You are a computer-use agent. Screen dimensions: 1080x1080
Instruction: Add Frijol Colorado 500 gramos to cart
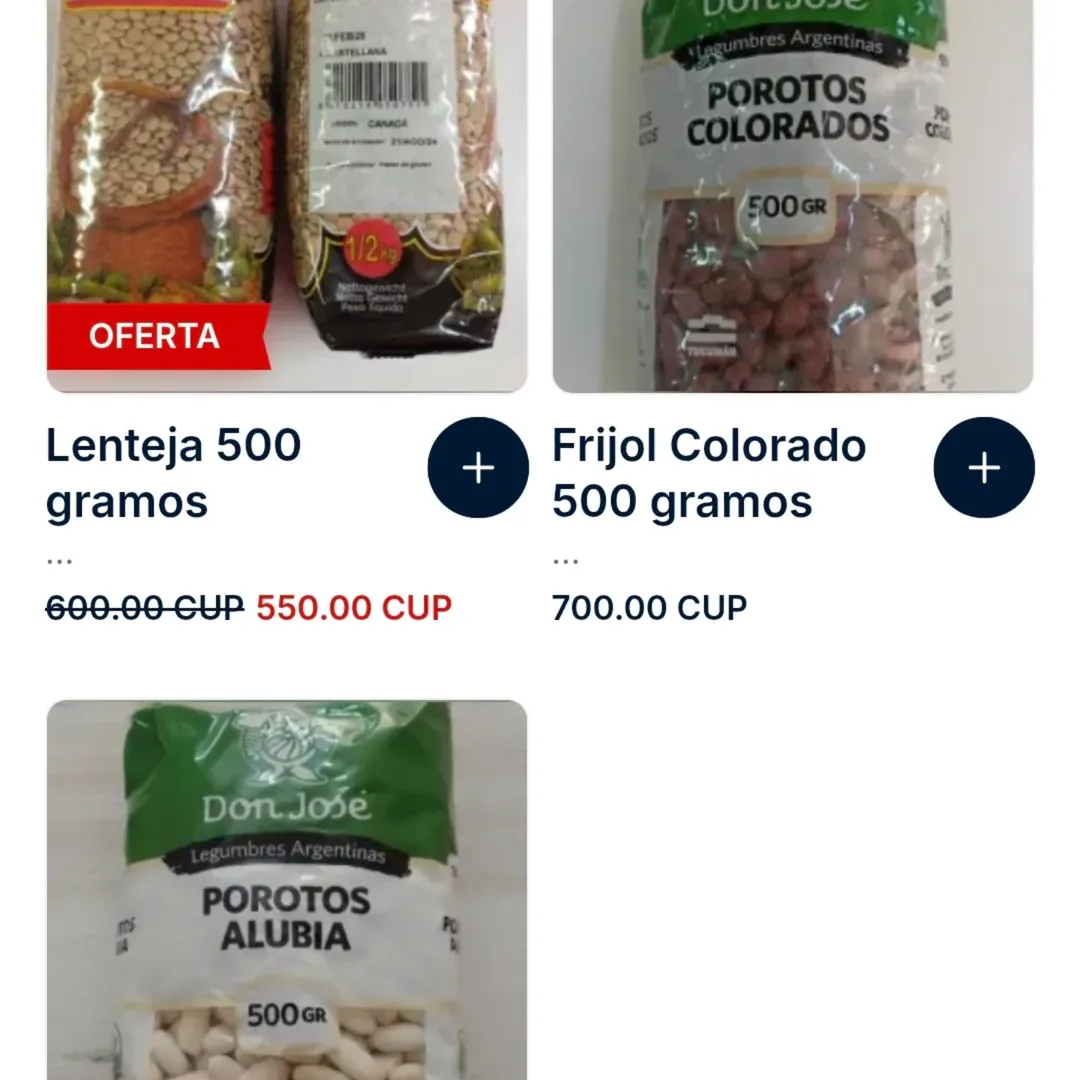[x=984, y=468]
